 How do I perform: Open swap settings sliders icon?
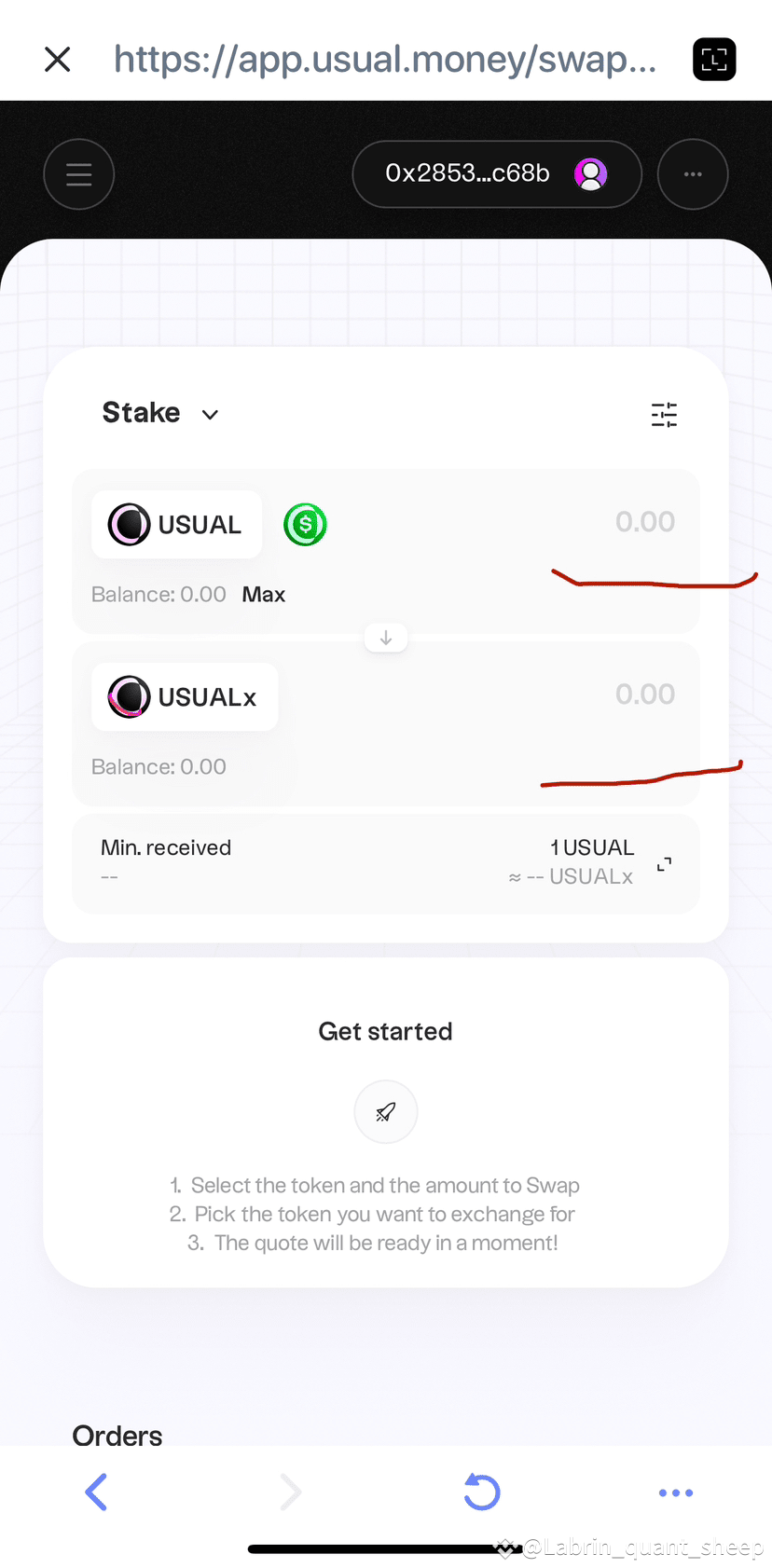click(664, 414)
